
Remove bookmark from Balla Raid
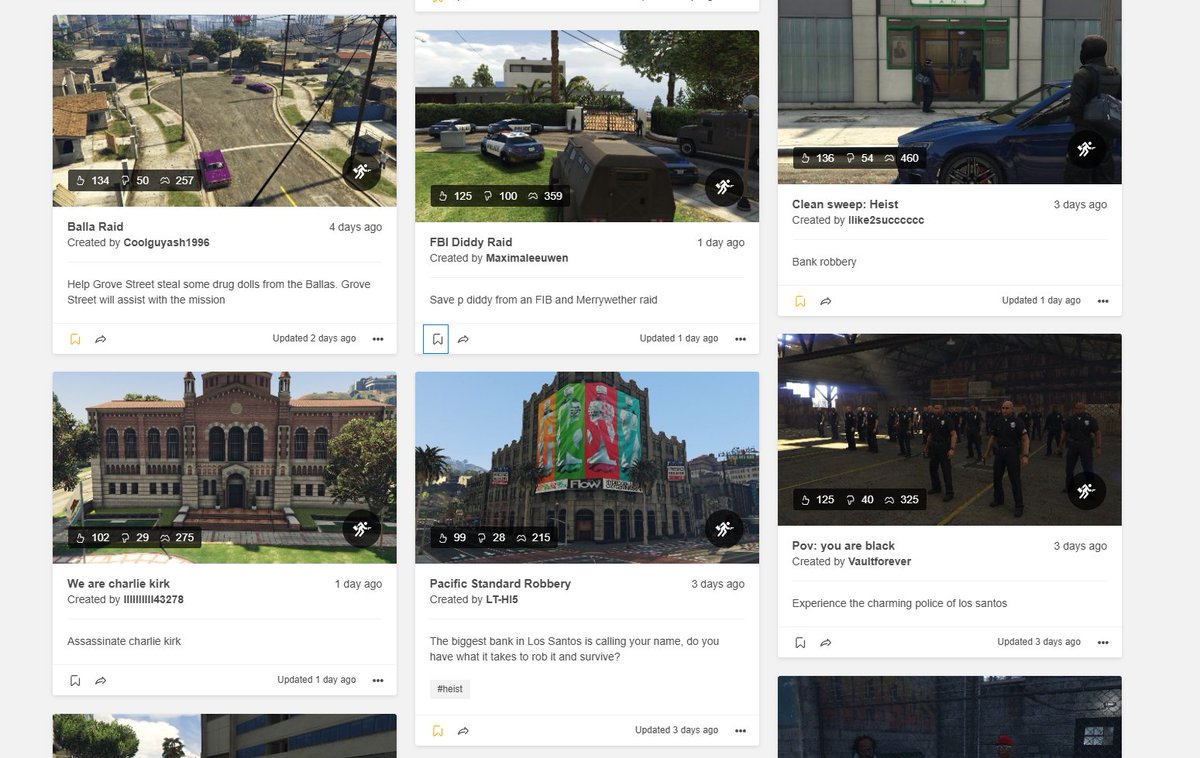click(x=75, y=339)
